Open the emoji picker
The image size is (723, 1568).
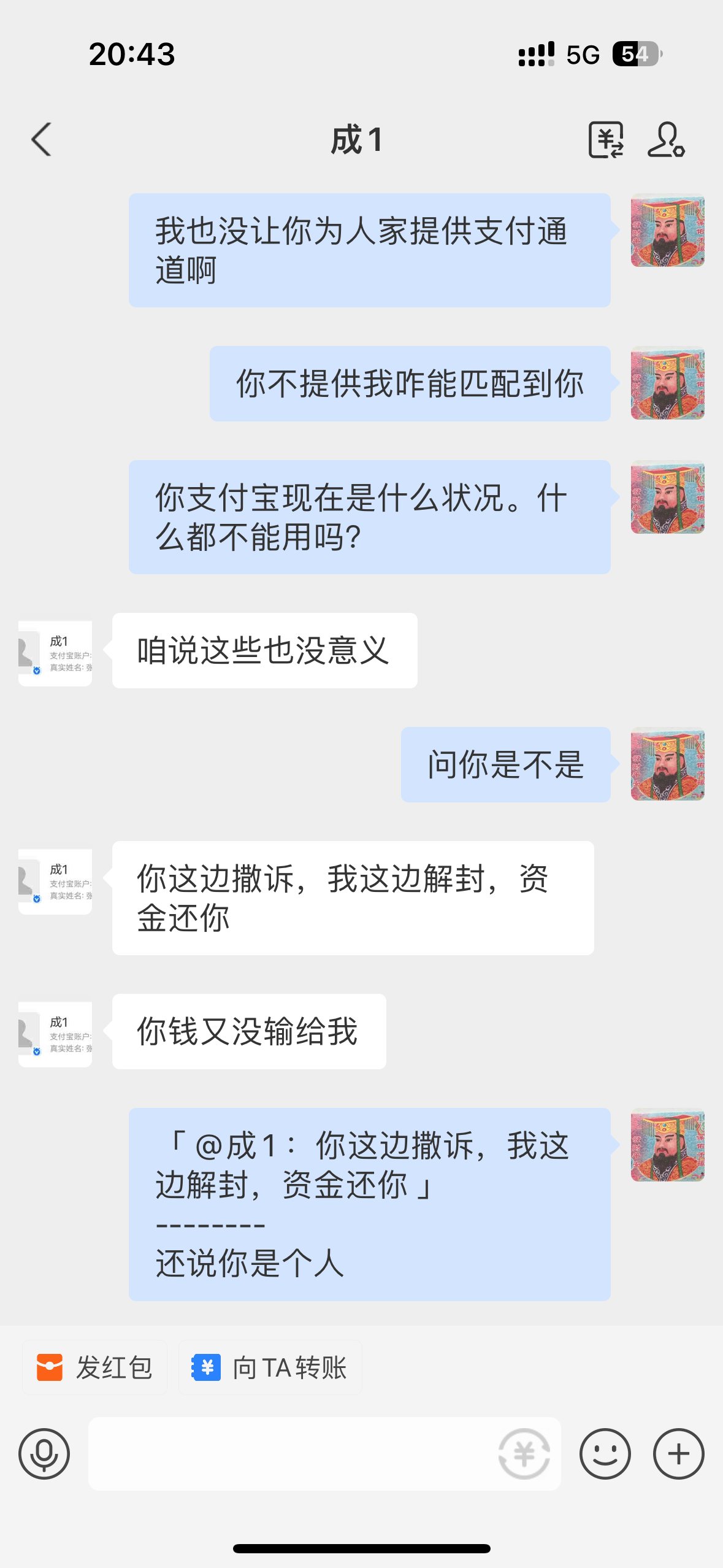click(x=605, y=1453)
